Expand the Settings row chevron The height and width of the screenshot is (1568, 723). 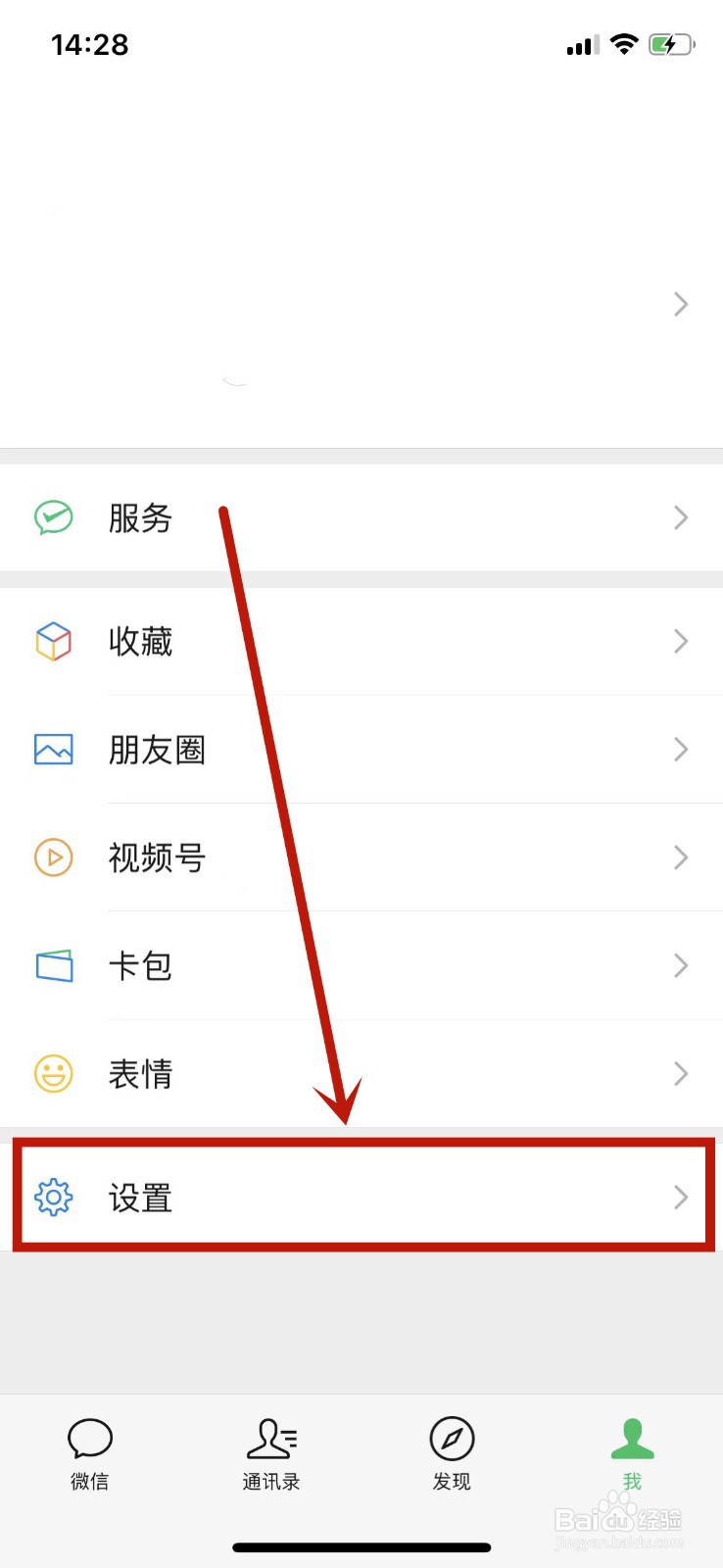(681, 1197)
